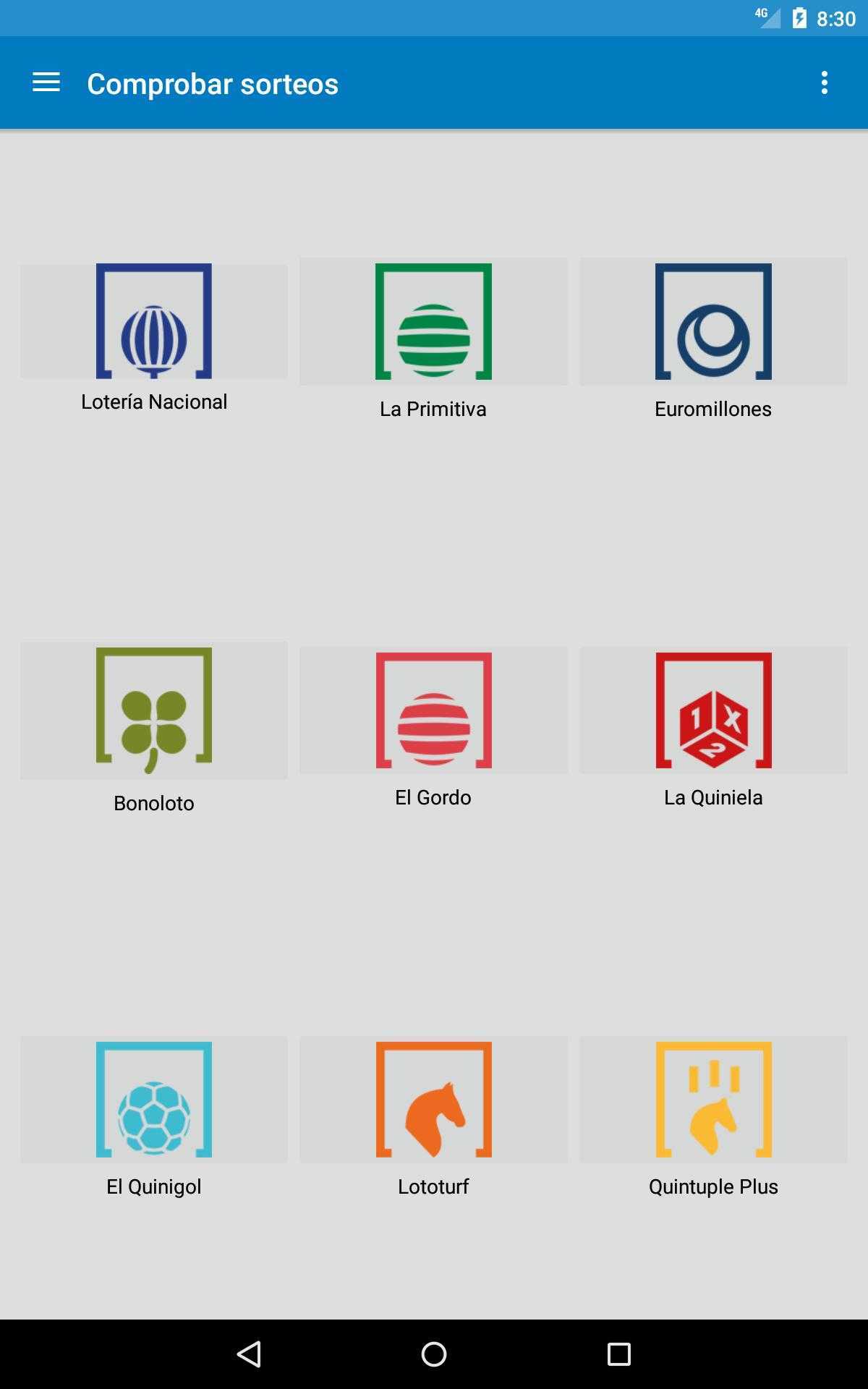Check Quintuple Plus draw

(x=713, y=1118)
